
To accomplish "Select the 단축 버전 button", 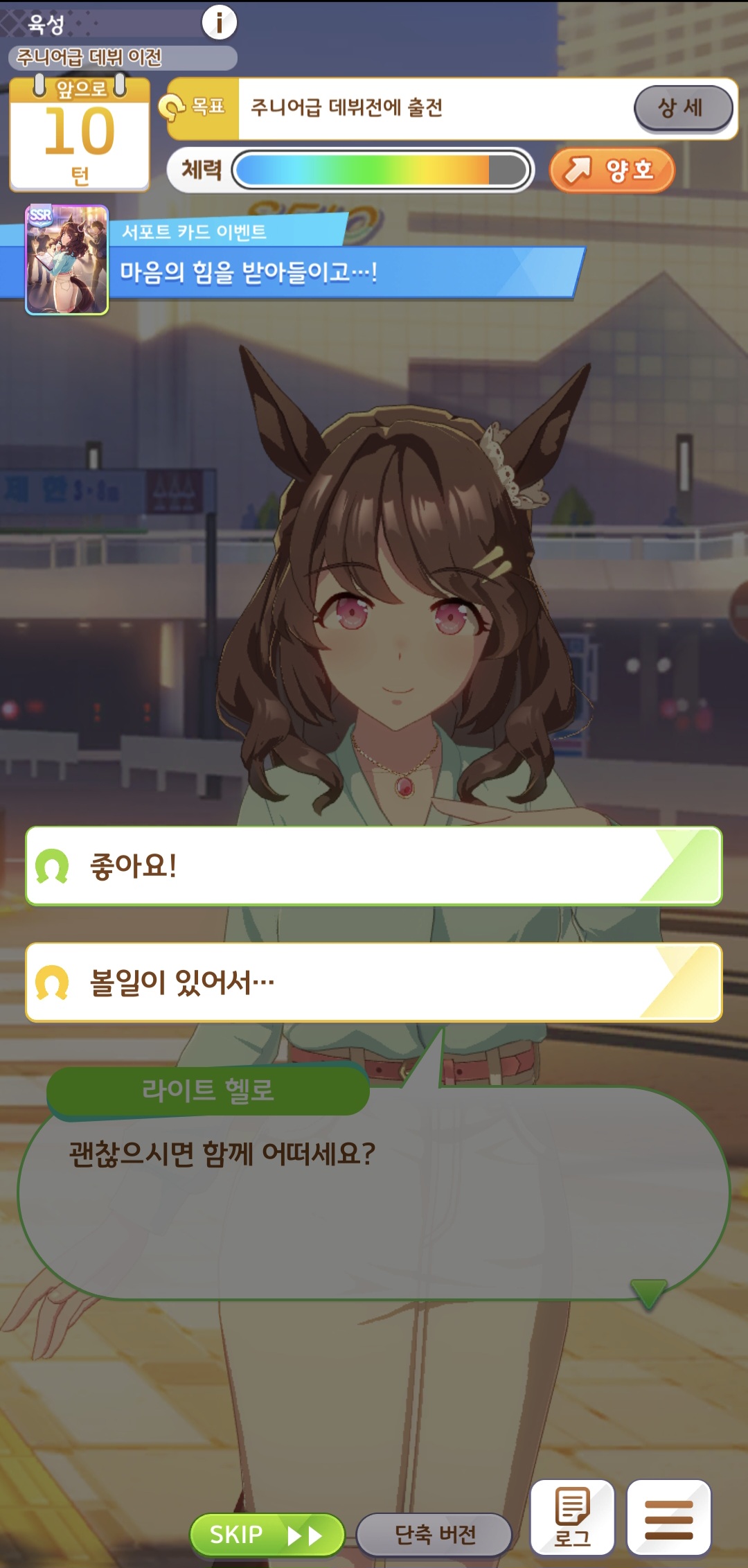I will (x=434, y=1535).
